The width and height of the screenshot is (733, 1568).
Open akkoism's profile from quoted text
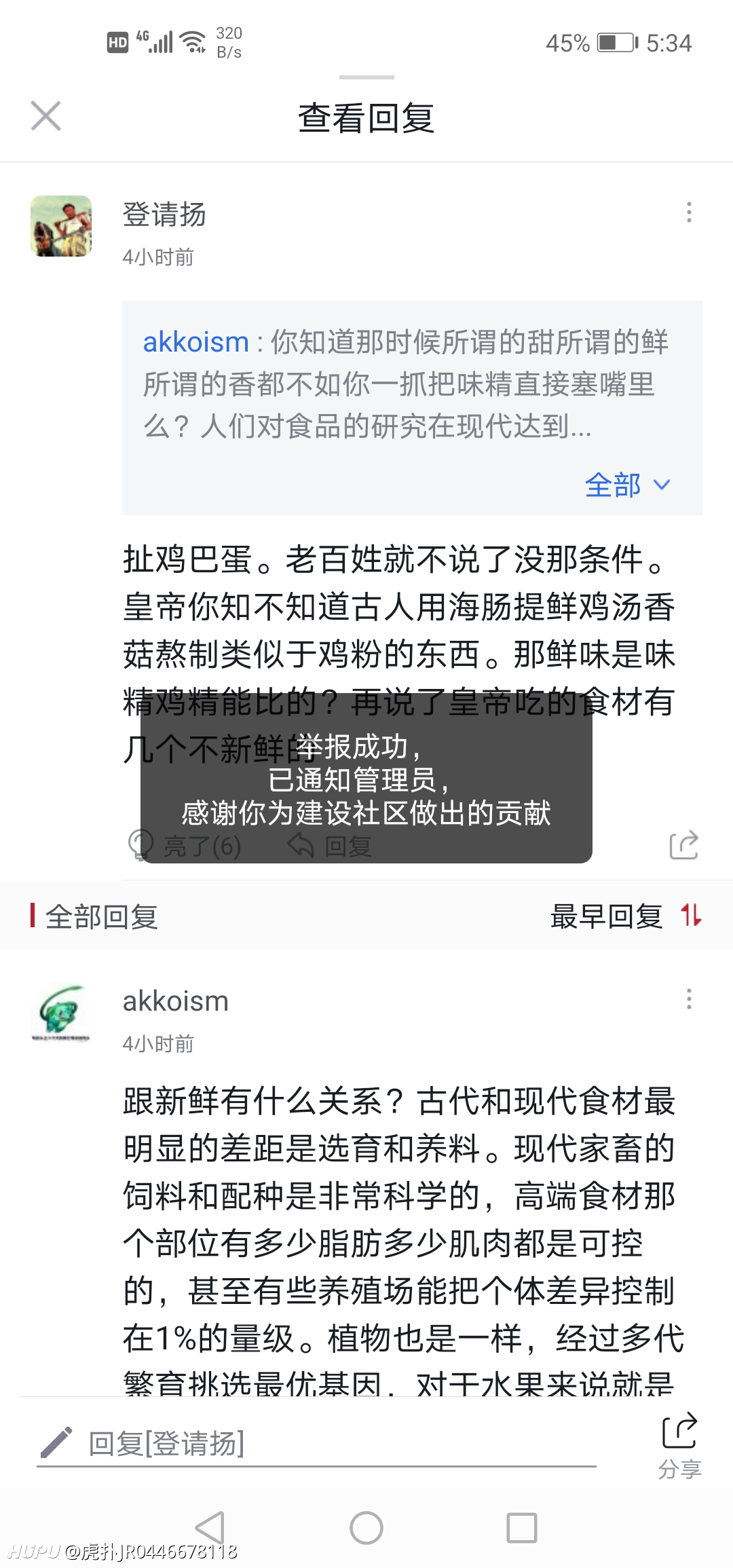[x=195, y=342]
